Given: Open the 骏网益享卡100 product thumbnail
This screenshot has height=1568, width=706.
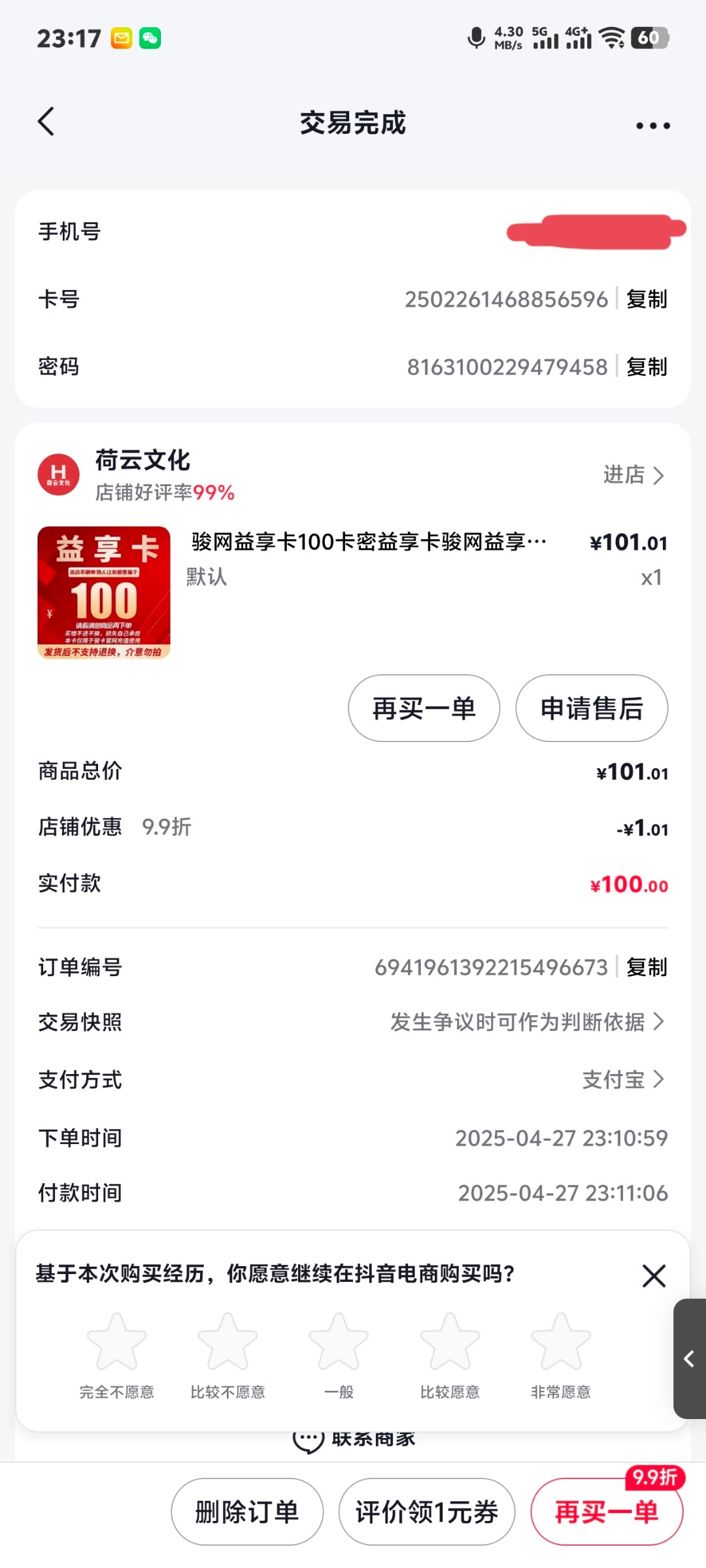Looking at the screenshot, I should [104, 593].
